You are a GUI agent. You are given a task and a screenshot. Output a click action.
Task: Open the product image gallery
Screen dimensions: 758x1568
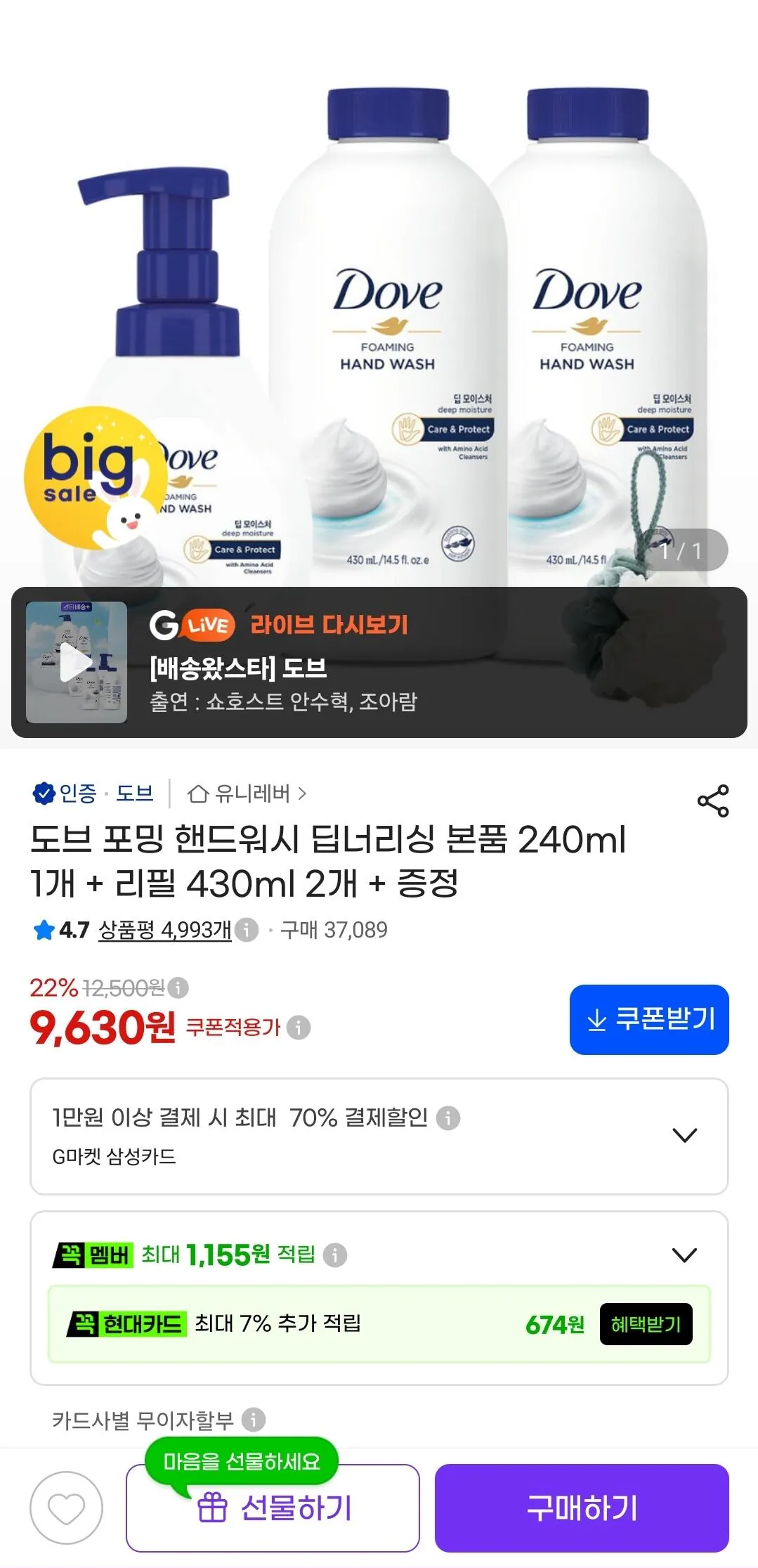379,316
